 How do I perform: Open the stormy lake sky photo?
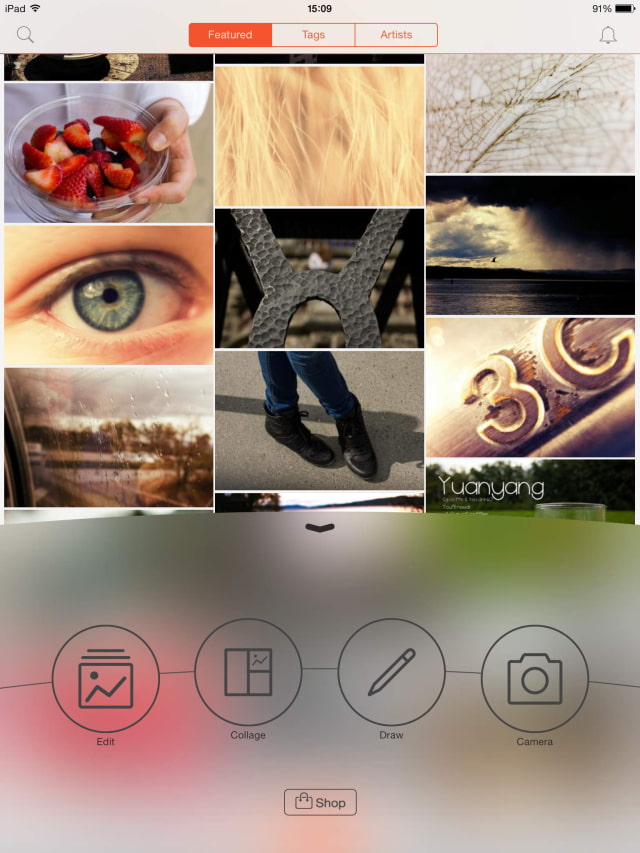[x=530, y=245]
